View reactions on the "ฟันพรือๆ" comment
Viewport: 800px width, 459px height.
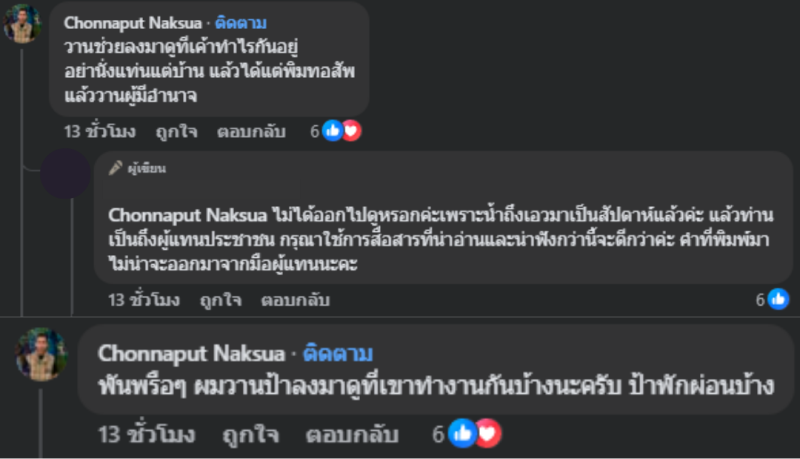(474, 434)
